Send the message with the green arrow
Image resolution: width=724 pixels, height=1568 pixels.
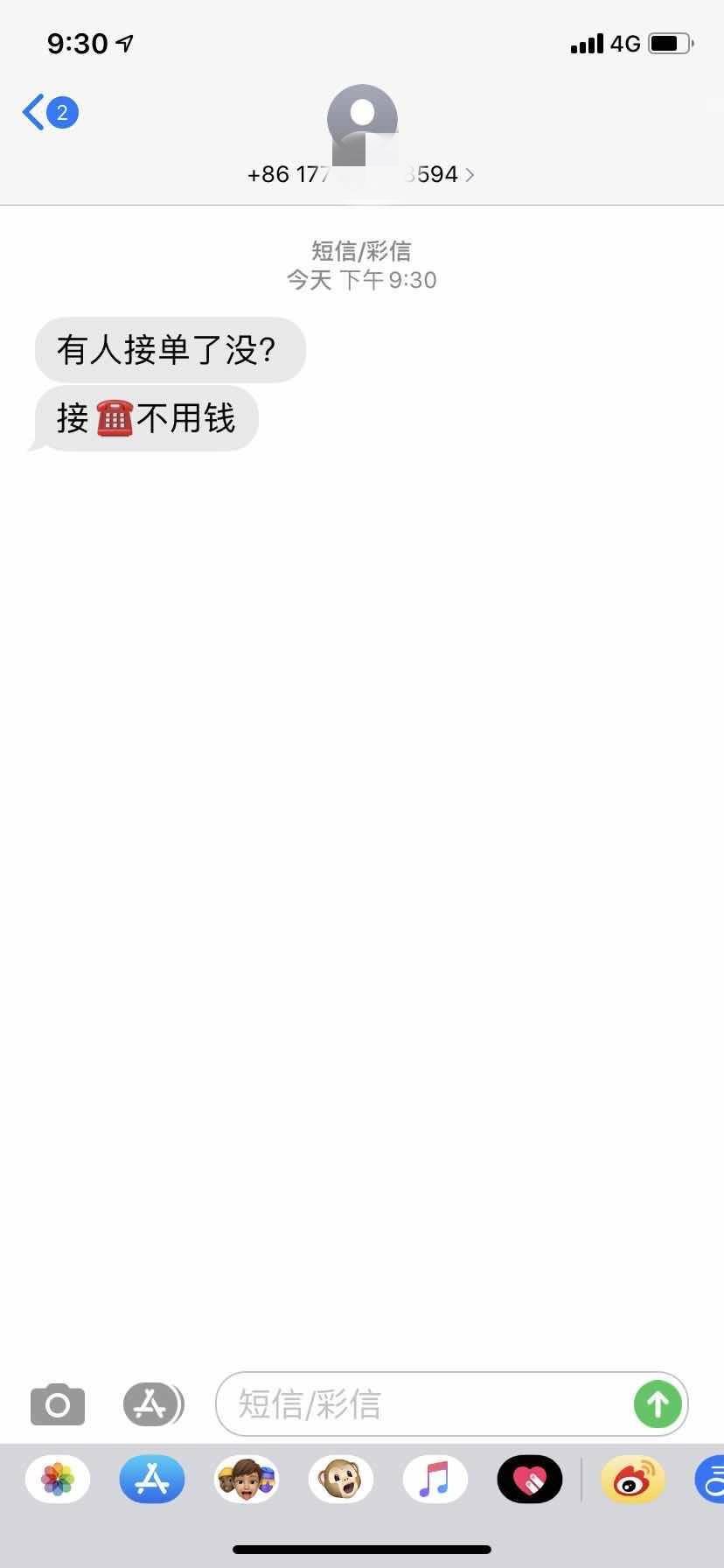(x=658, y=1404)
